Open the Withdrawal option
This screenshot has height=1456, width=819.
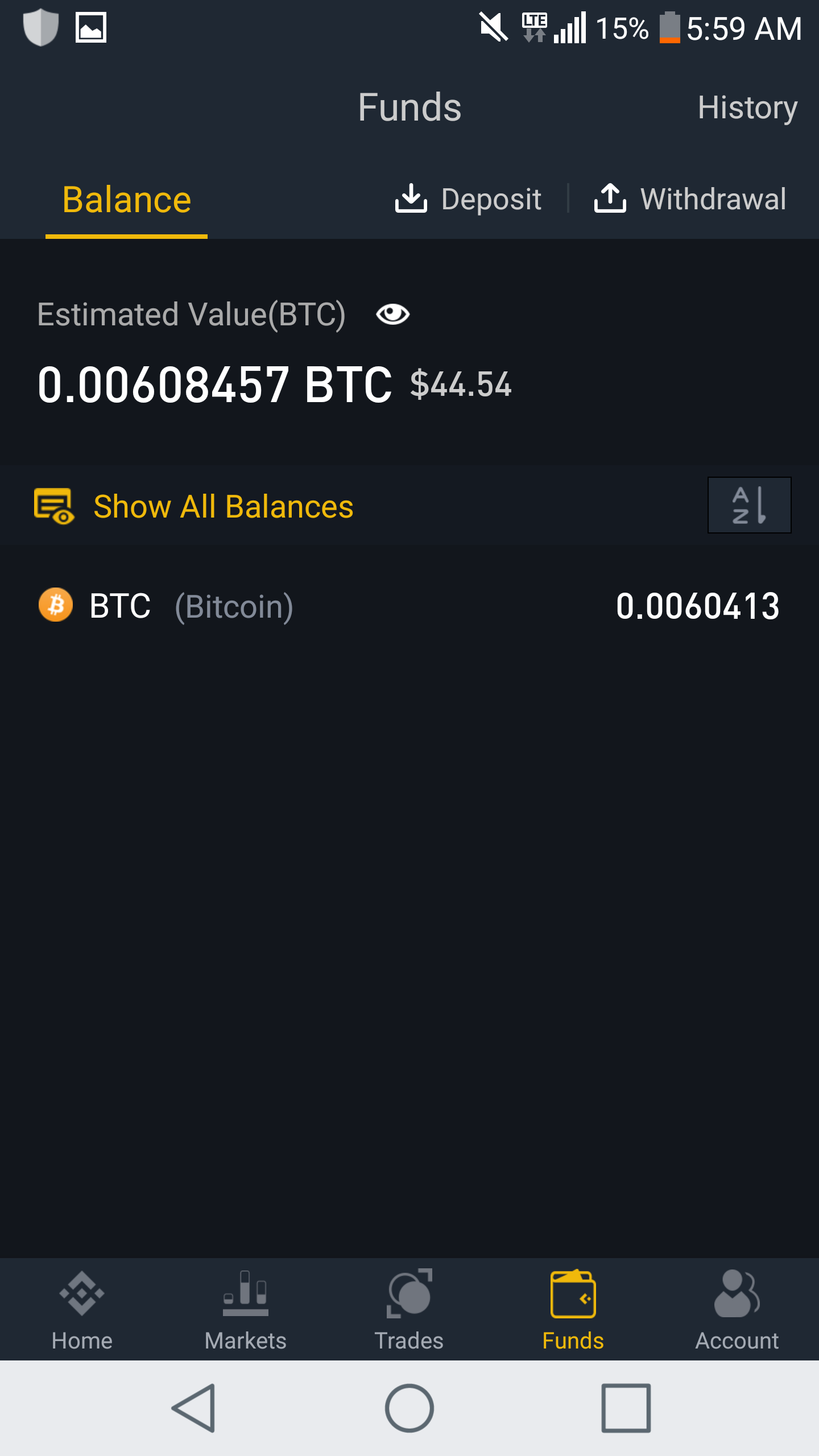point(690,199)
